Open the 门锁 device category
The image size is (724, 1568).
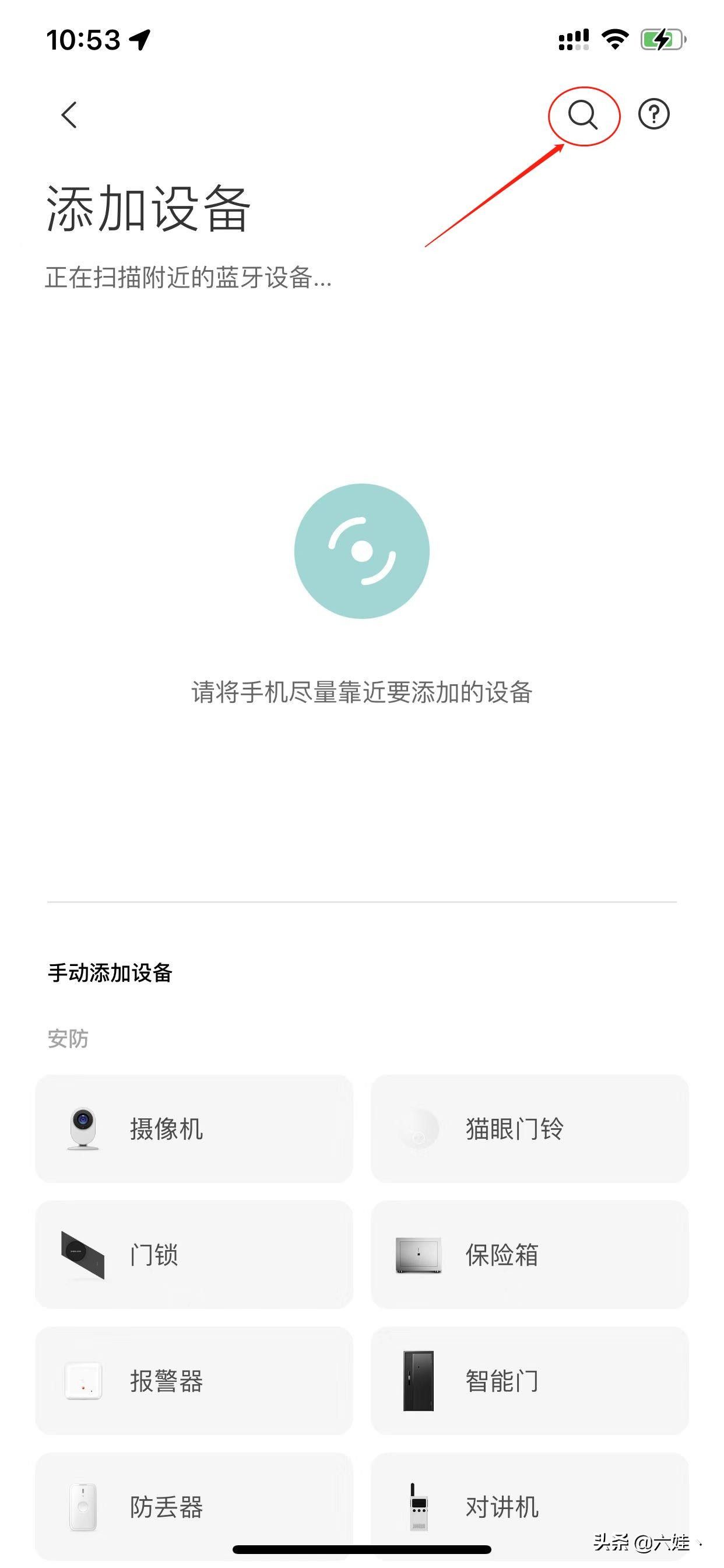pyautogui.click(x=194, y=1254)
